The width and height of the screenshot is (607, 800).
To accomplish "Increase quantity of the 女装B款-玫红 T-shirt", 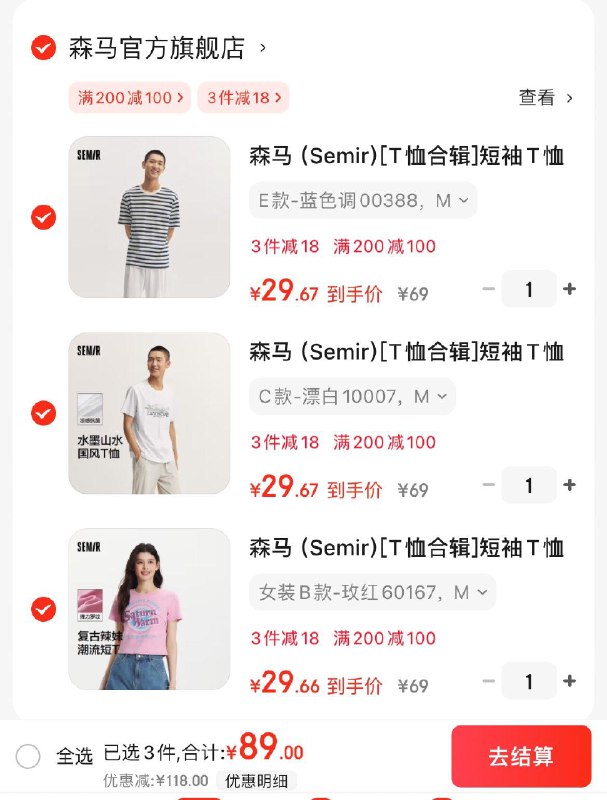I will coord(570,682).
